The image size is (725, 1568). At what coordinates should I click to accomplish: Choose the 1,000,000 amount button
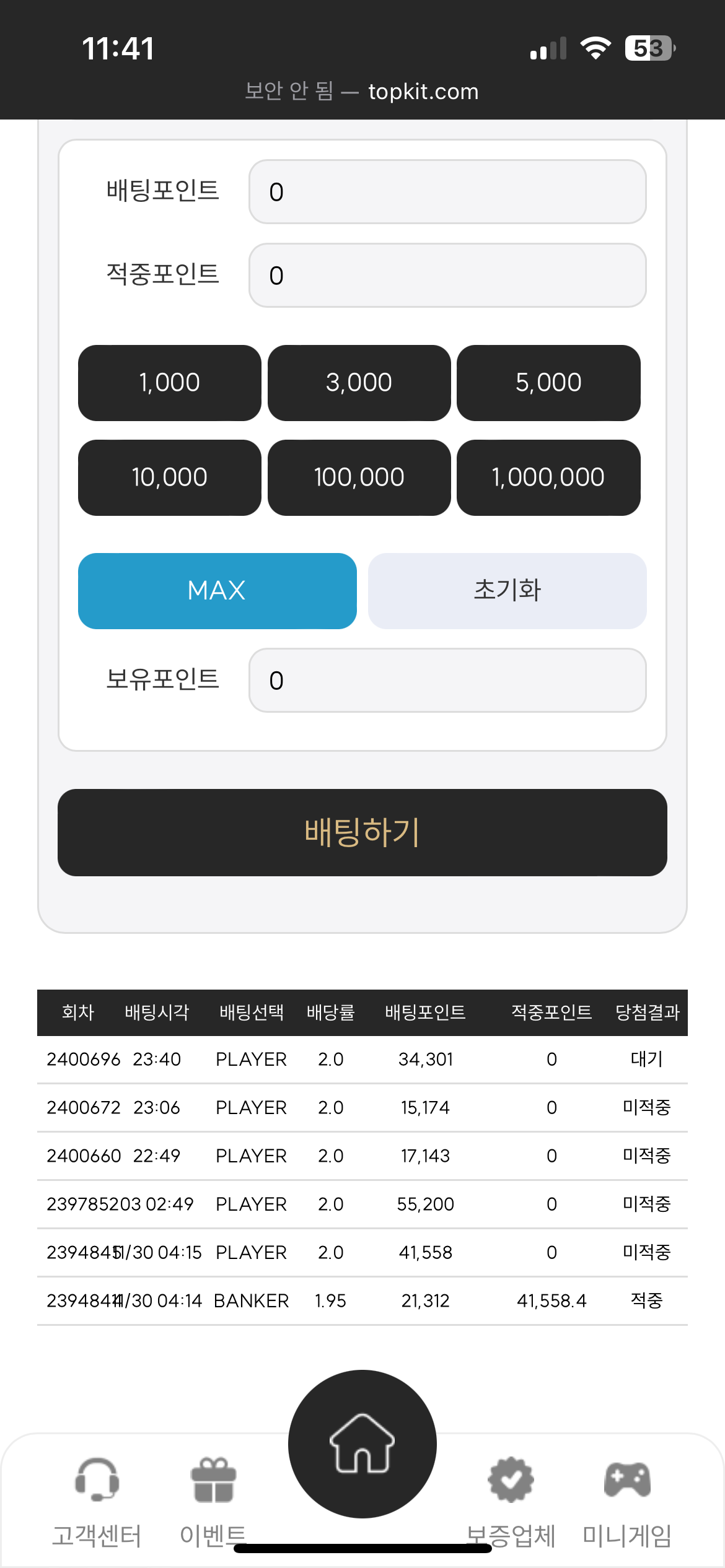[548, 477]
